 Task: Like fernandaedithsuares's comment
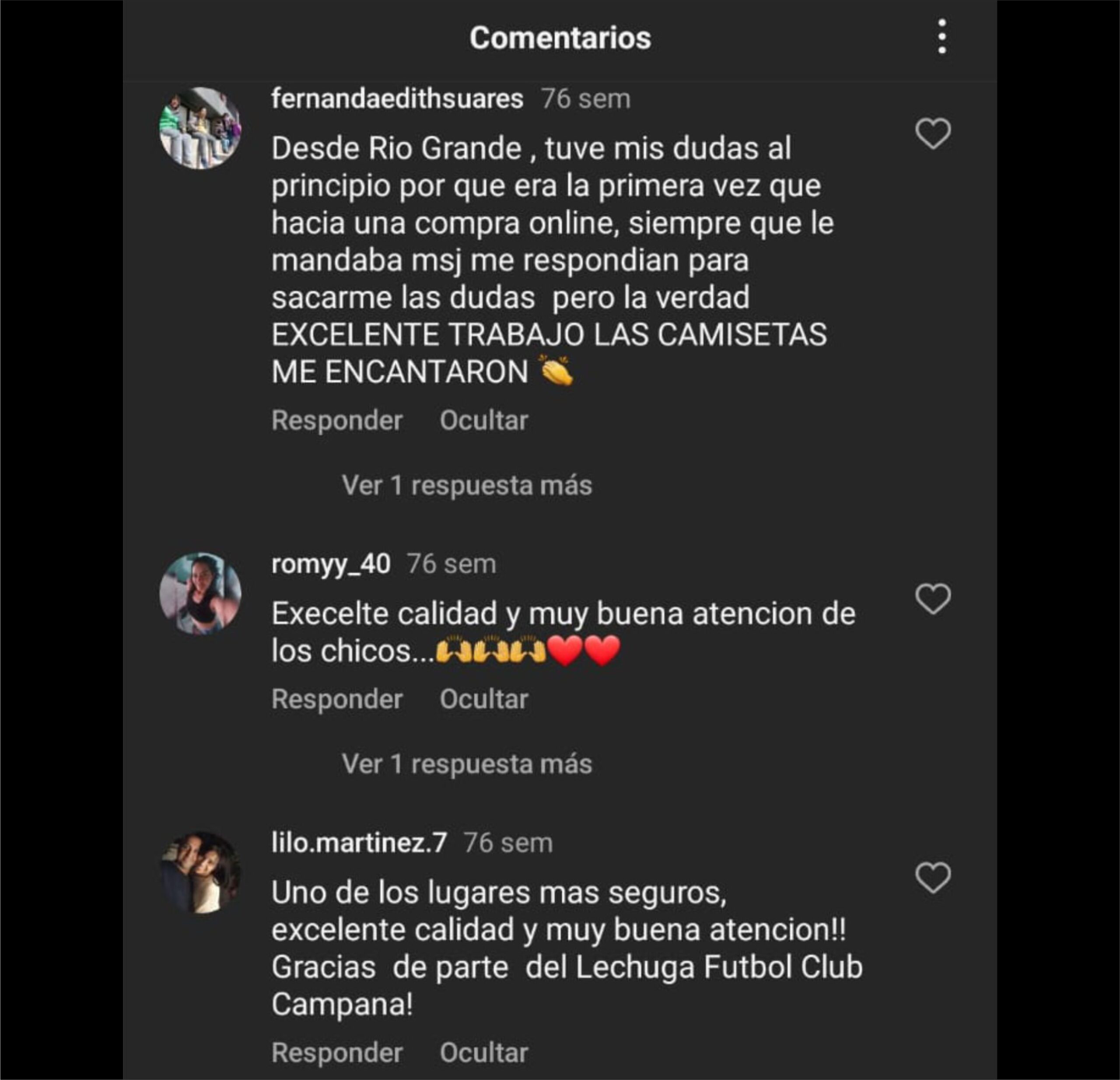(x=933, y=134)
